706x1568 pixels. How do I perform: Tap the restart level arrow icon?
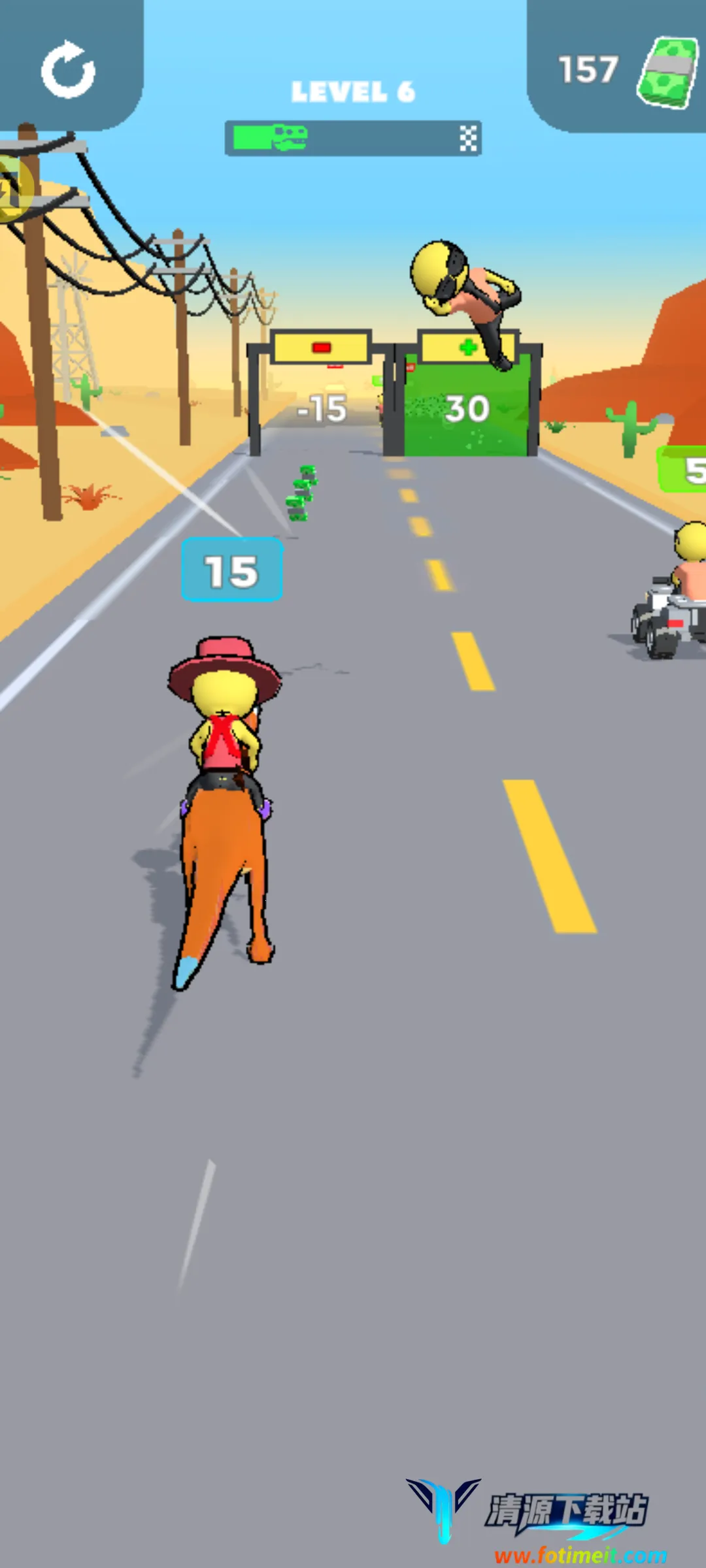coord(69,70)
